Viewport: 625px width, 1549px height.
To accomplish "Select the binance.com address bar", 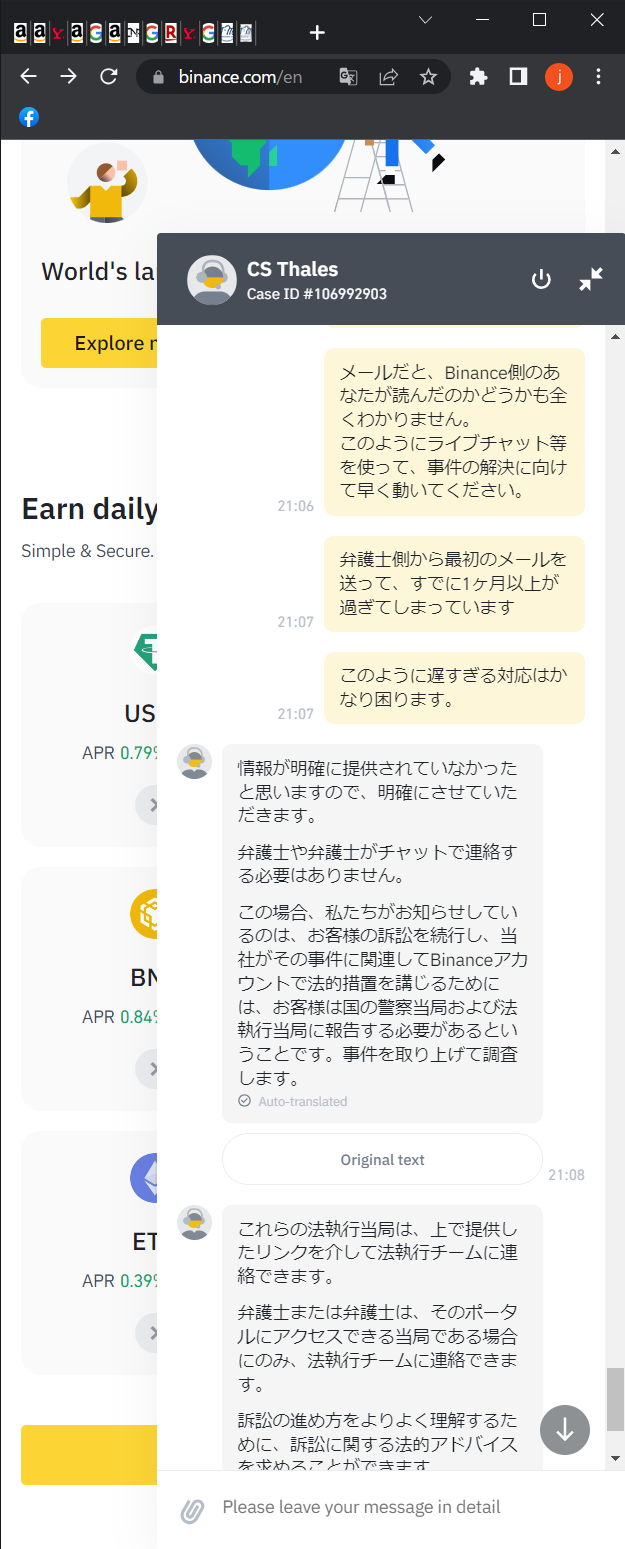I will coord(240,77).
